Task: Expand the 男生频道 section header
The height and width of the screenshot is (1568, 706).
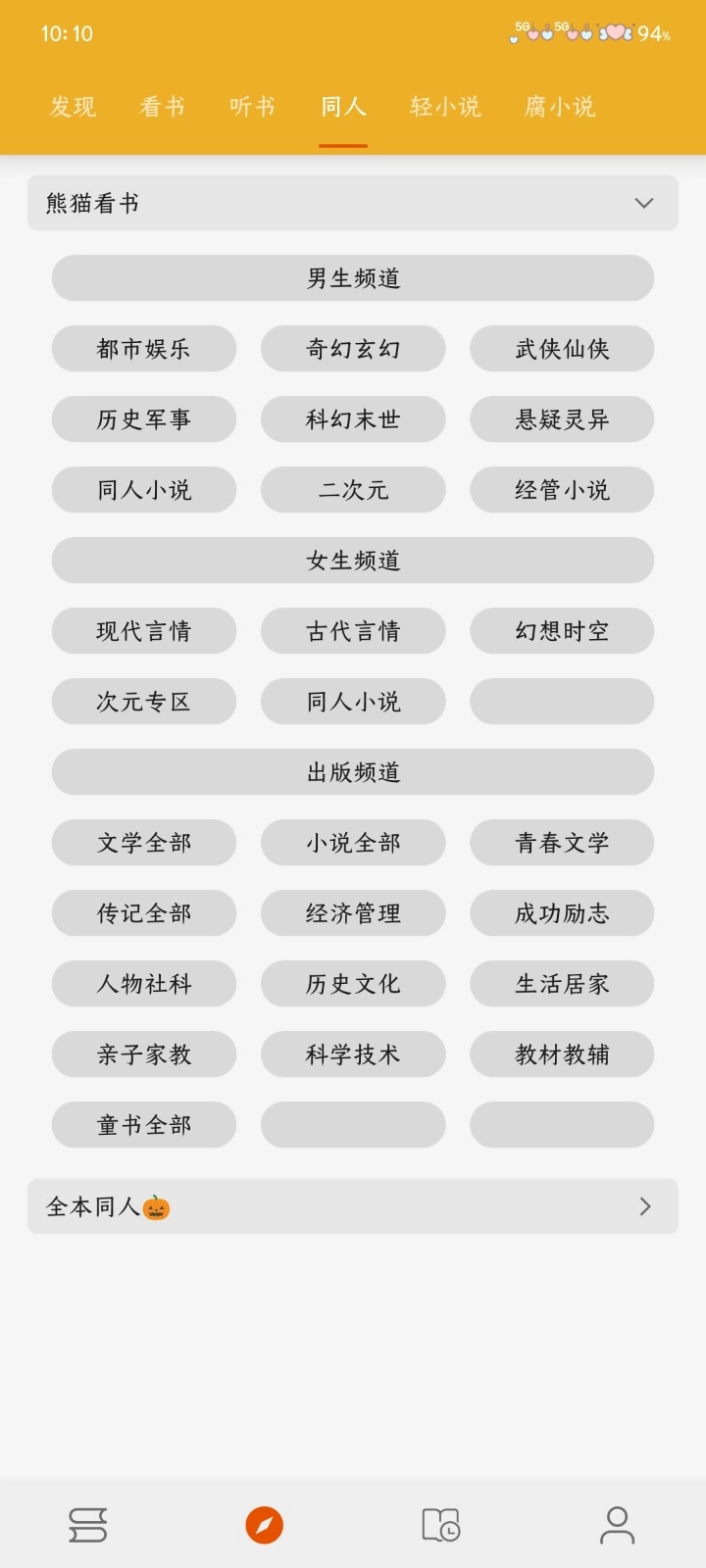Action: 353,278
